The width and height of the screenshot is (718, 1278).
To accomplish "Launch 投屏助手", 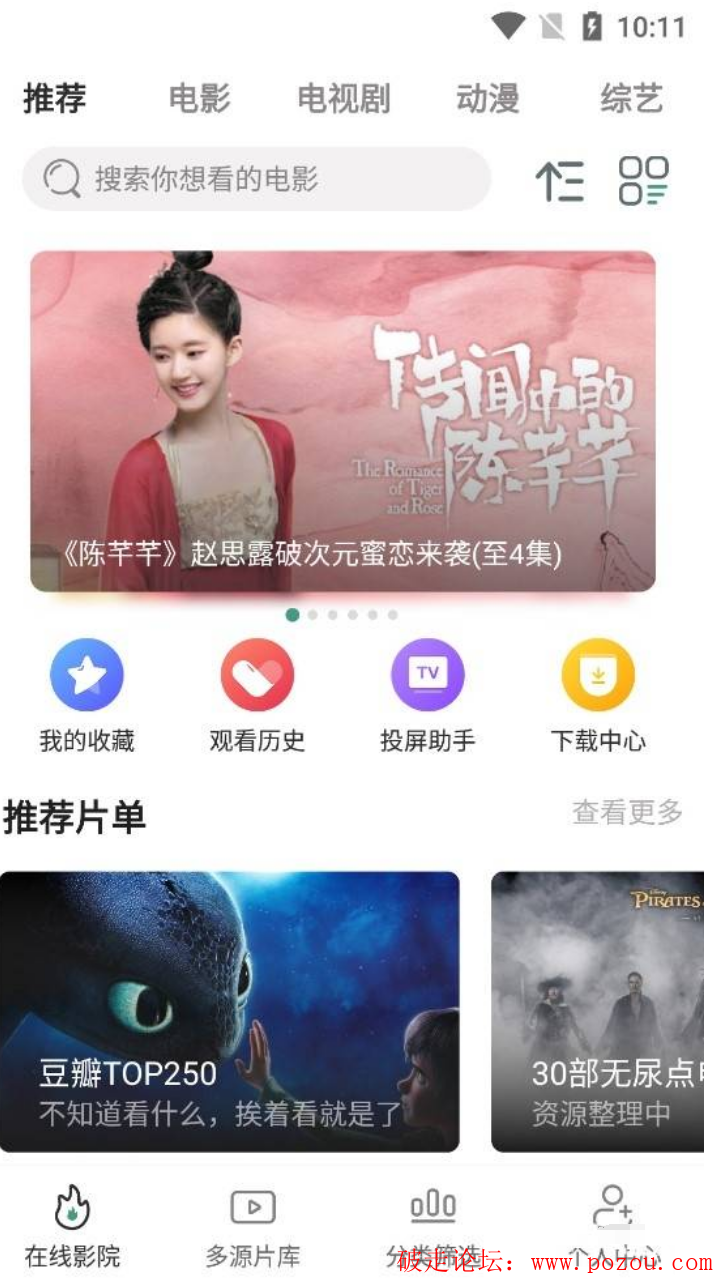I will 427,697.
